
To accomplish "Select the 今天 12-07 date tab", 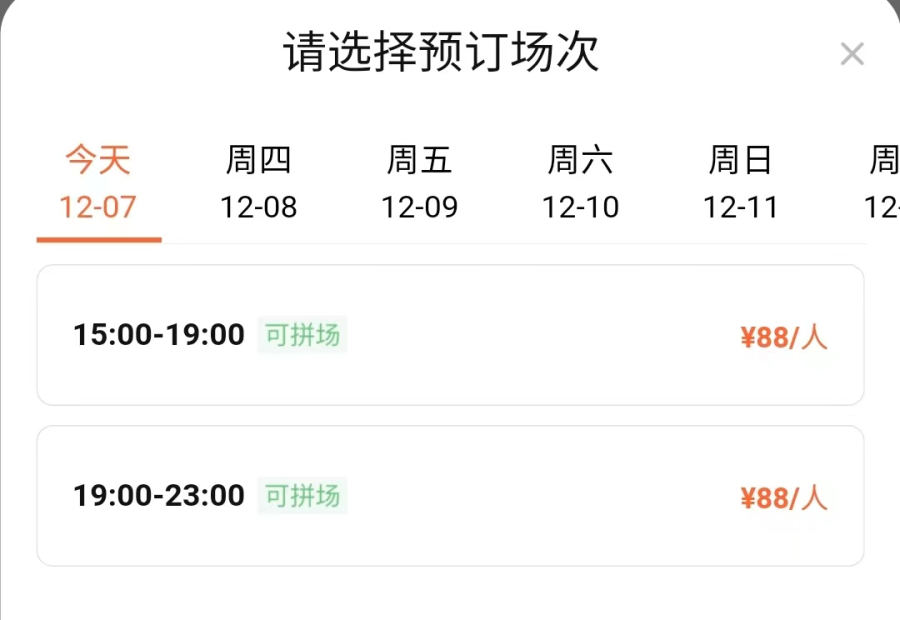I will [98, 184].
